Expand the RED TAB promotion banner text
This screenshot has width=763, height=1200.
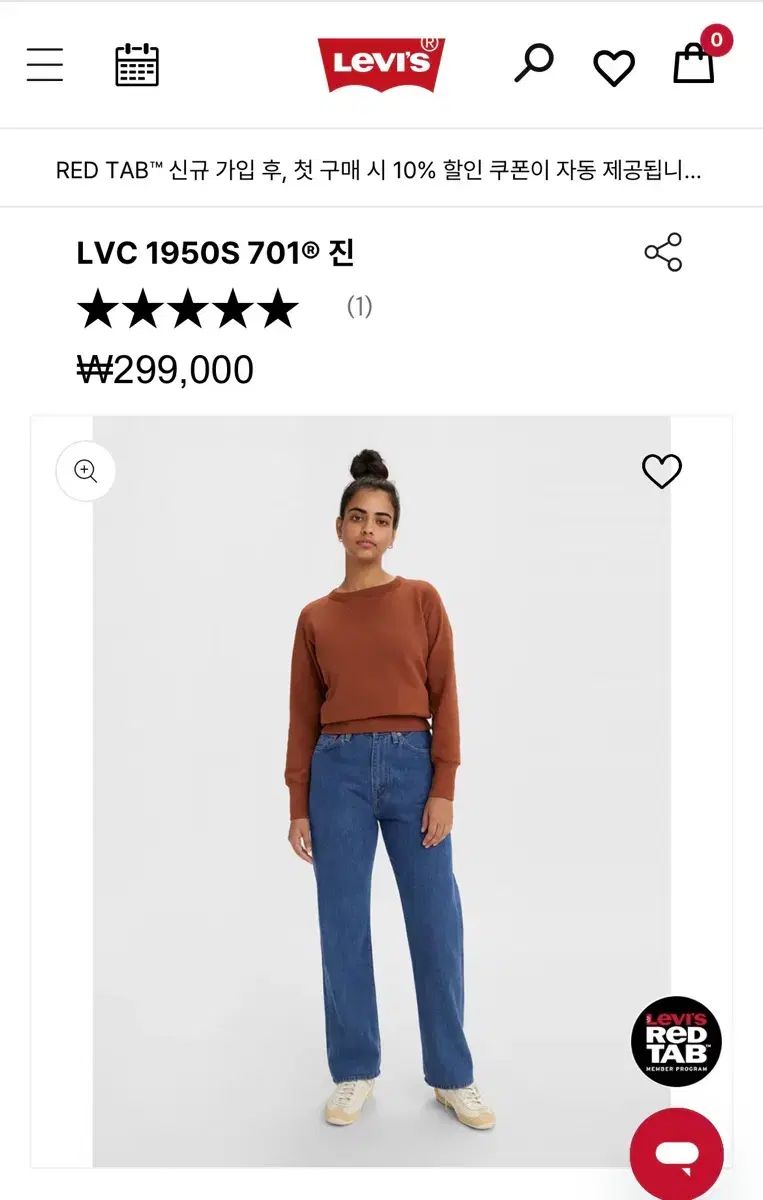coord(381,170)
